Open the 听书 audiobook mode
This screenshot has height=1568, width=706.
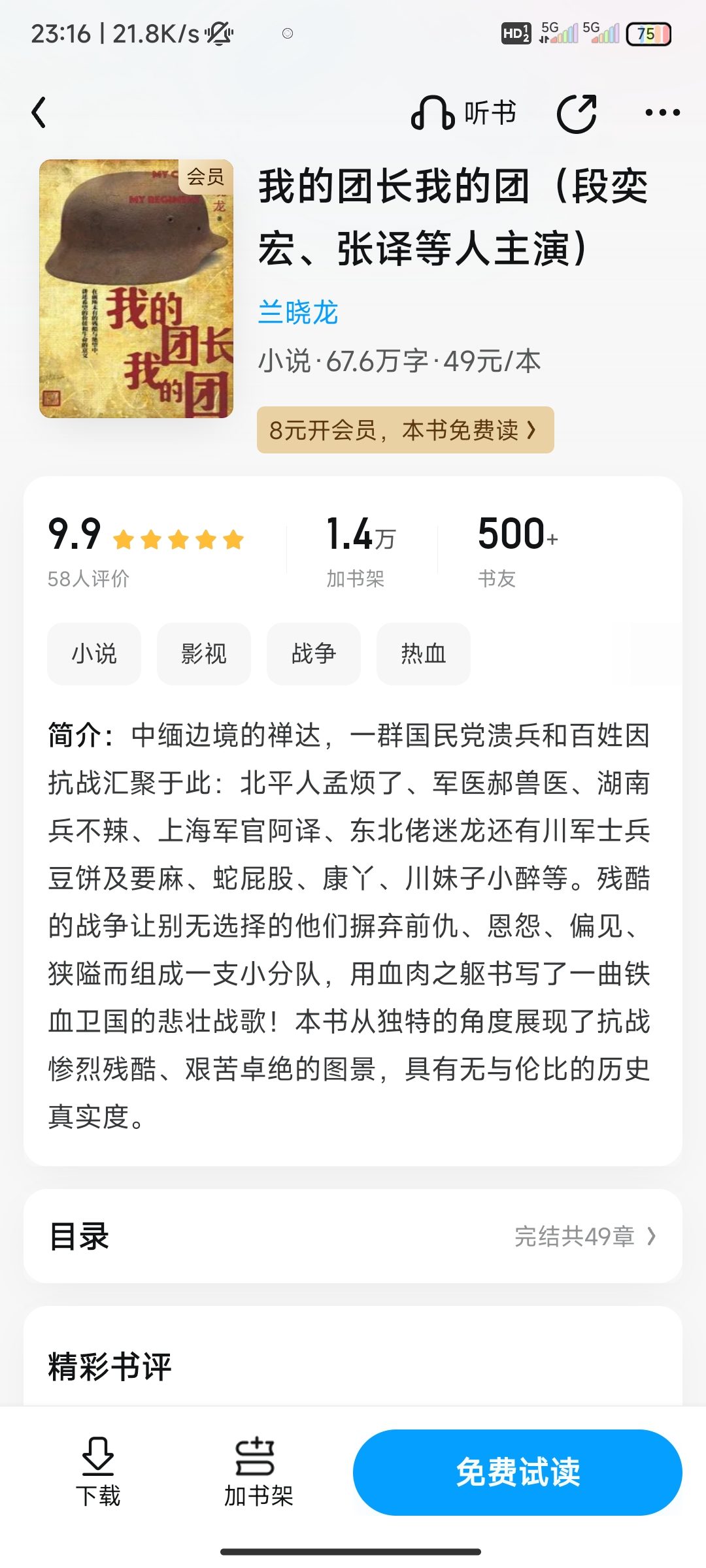point(464,113)
